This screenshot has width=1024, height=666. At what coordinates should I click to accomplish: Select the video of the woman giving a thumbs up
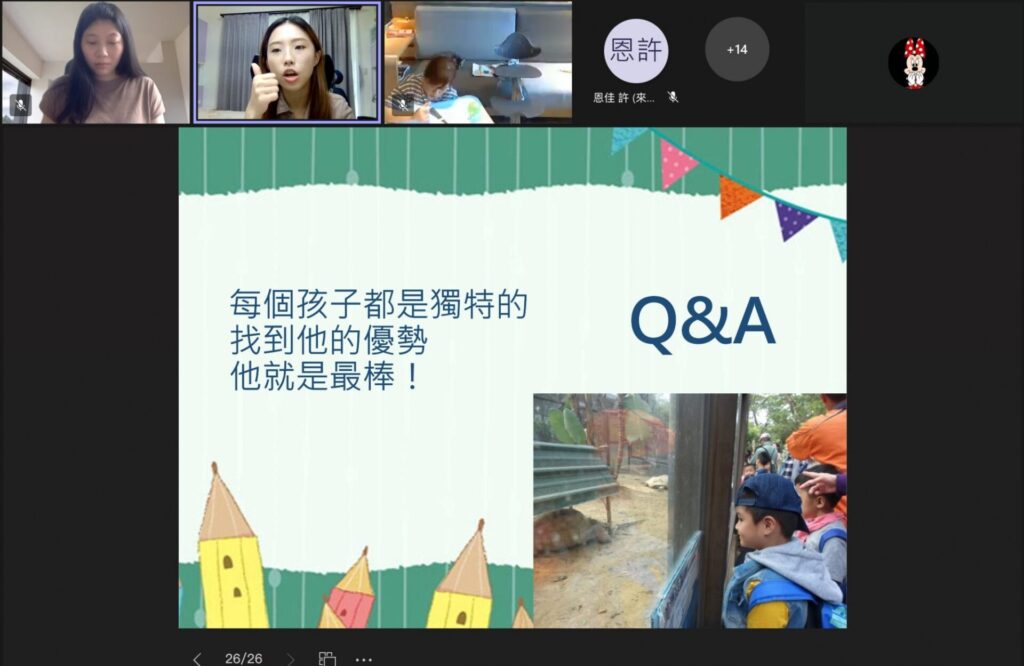(x=287, y=62)
